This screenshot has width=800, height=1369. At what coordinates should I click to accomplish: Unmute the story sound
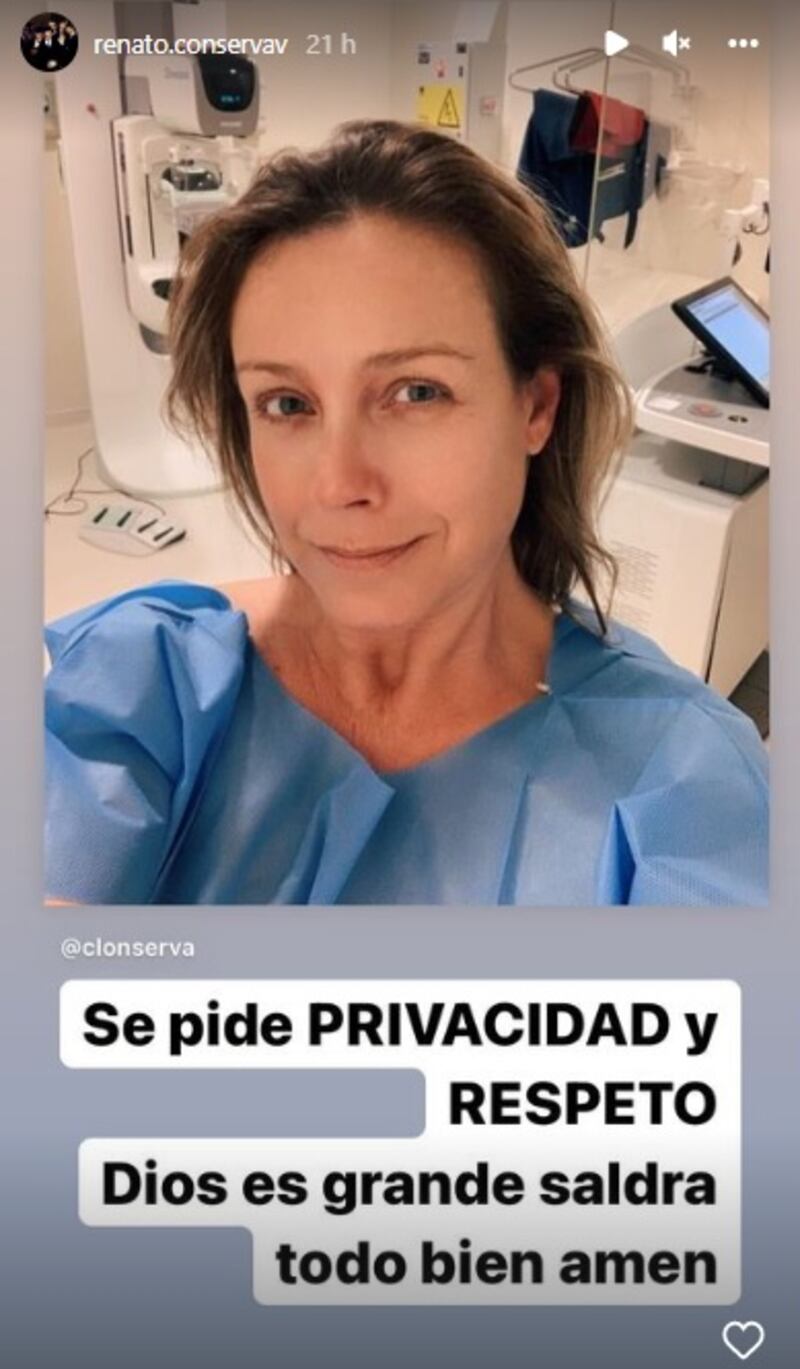click(x=677, y=43)
